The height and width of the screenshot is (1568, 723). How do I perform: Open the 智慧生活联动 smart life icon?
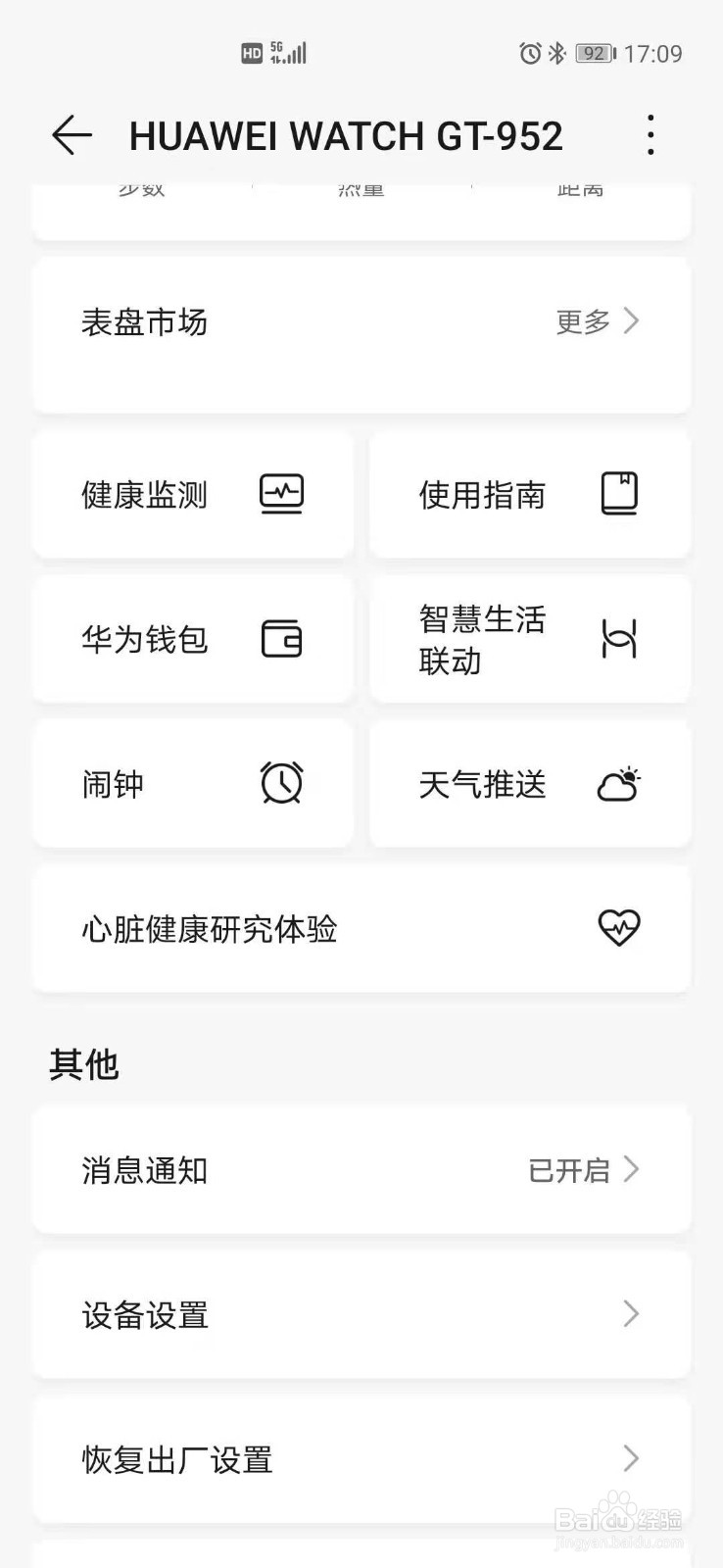pyautogui.click(x=619, y=639)
